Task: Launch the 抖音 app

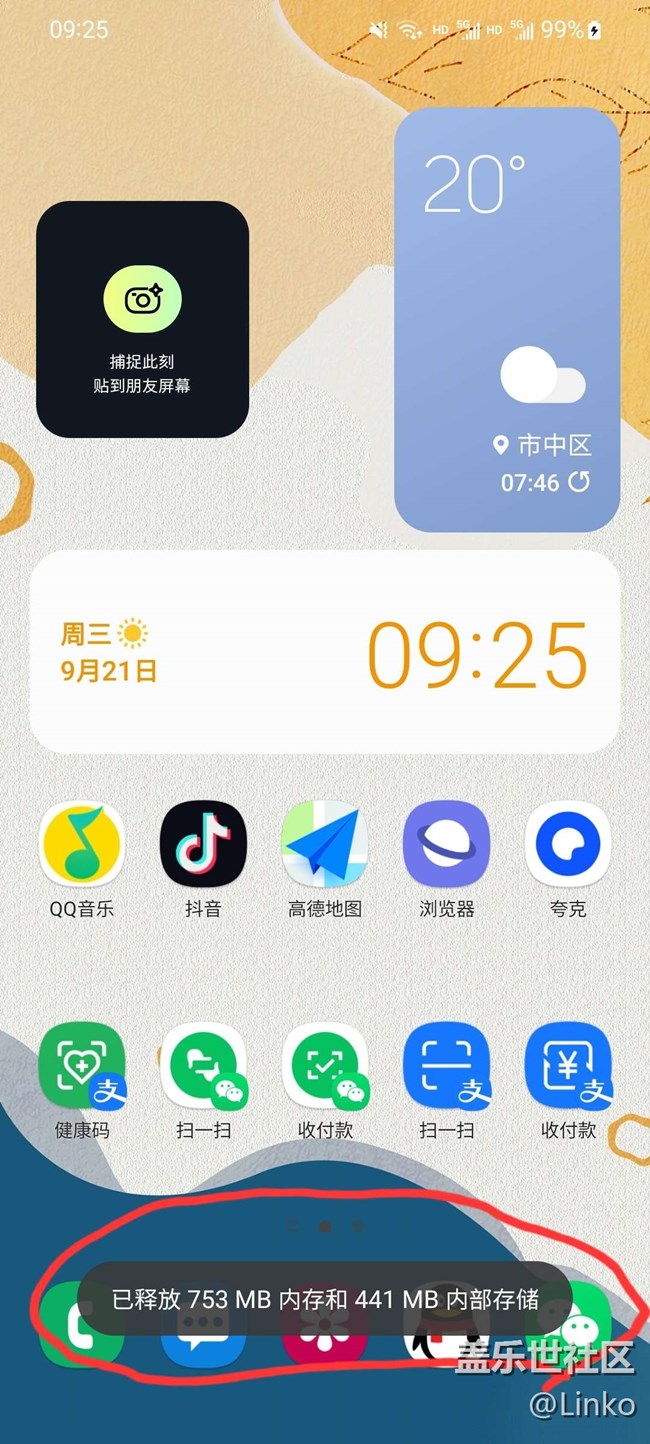Action: (203, 845)
